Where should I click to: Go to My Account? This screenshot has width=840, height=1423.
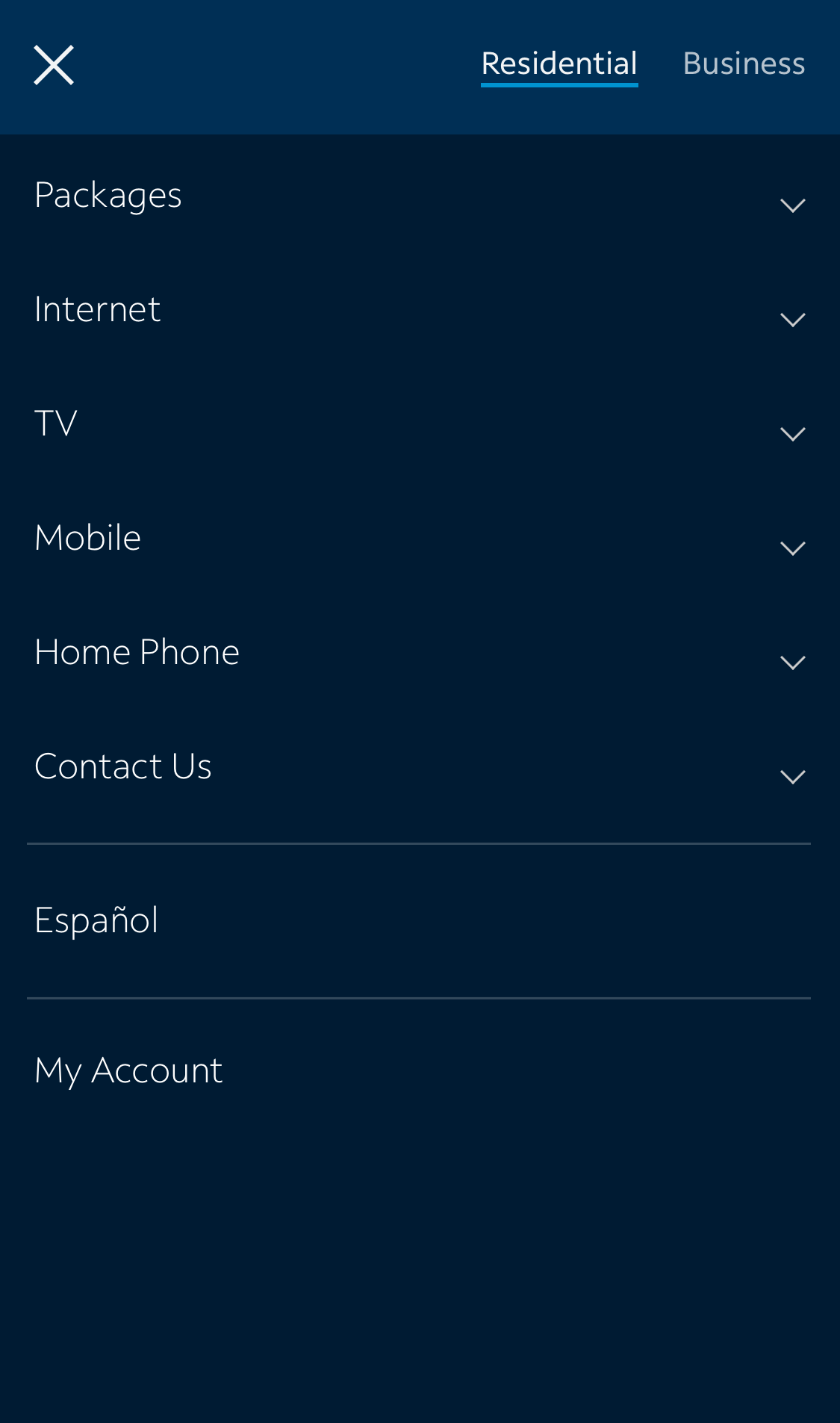click(128, 1070)
